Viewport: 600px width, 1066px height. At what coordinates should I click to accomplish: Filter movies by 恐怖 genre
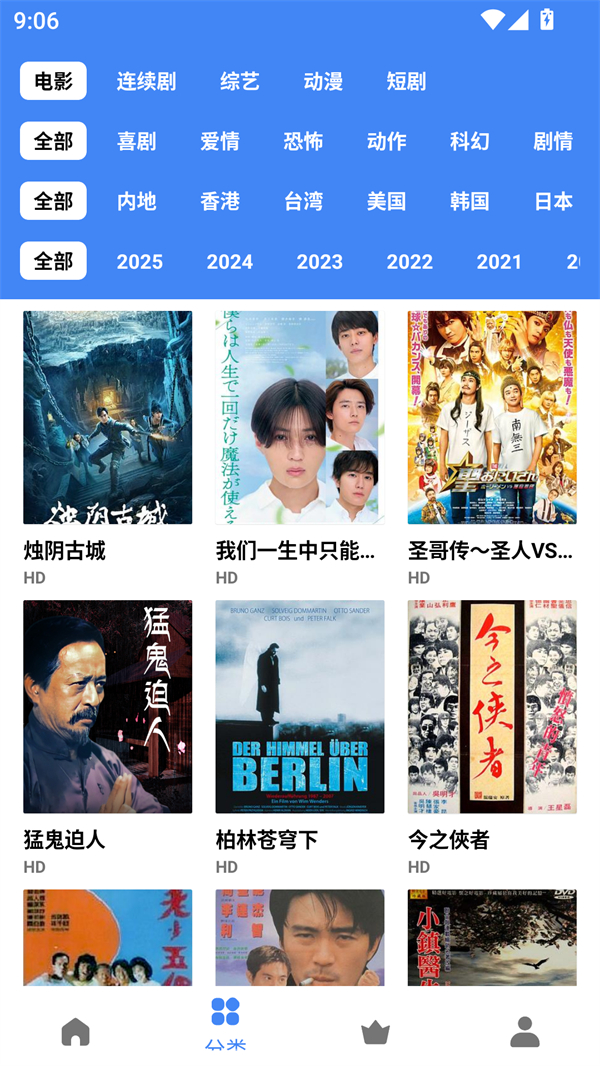pyautogui.click(x=303, y=142)
